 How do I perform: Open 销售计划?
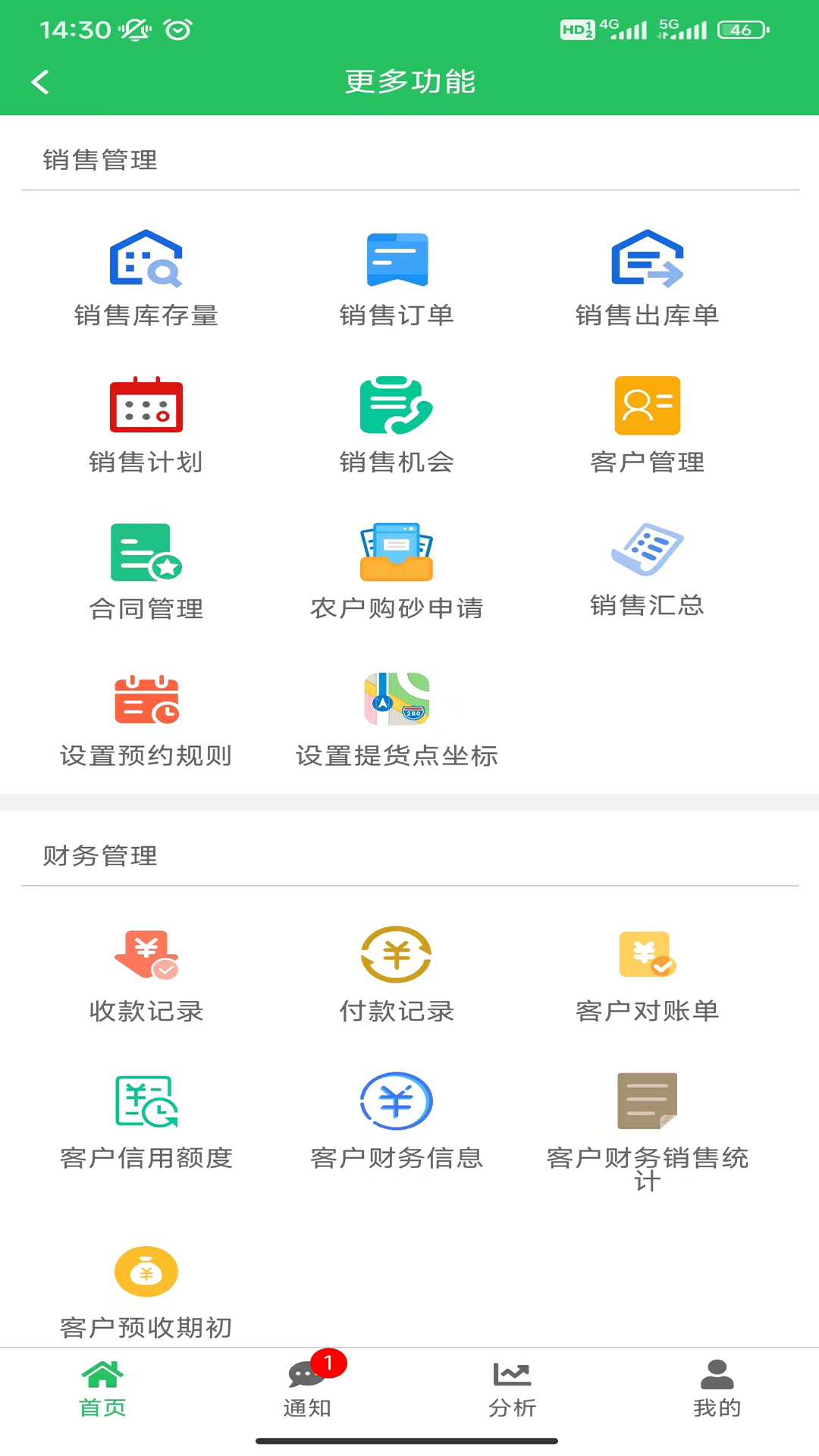pyautogui.click(x=146, y=425)
